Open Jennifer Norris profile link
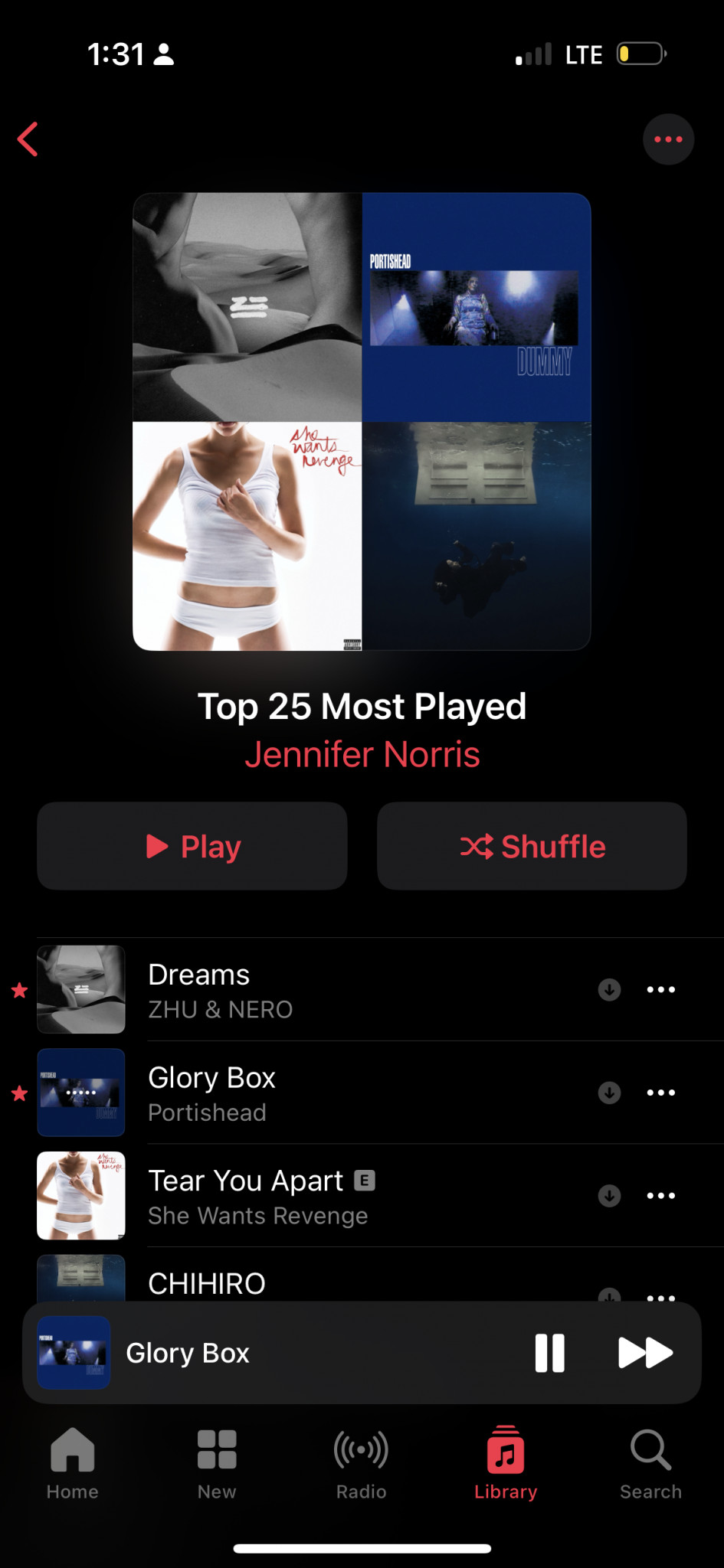The width and height of the screenshot is (724, 1568). pyautogui.click(x=362, y=754)
